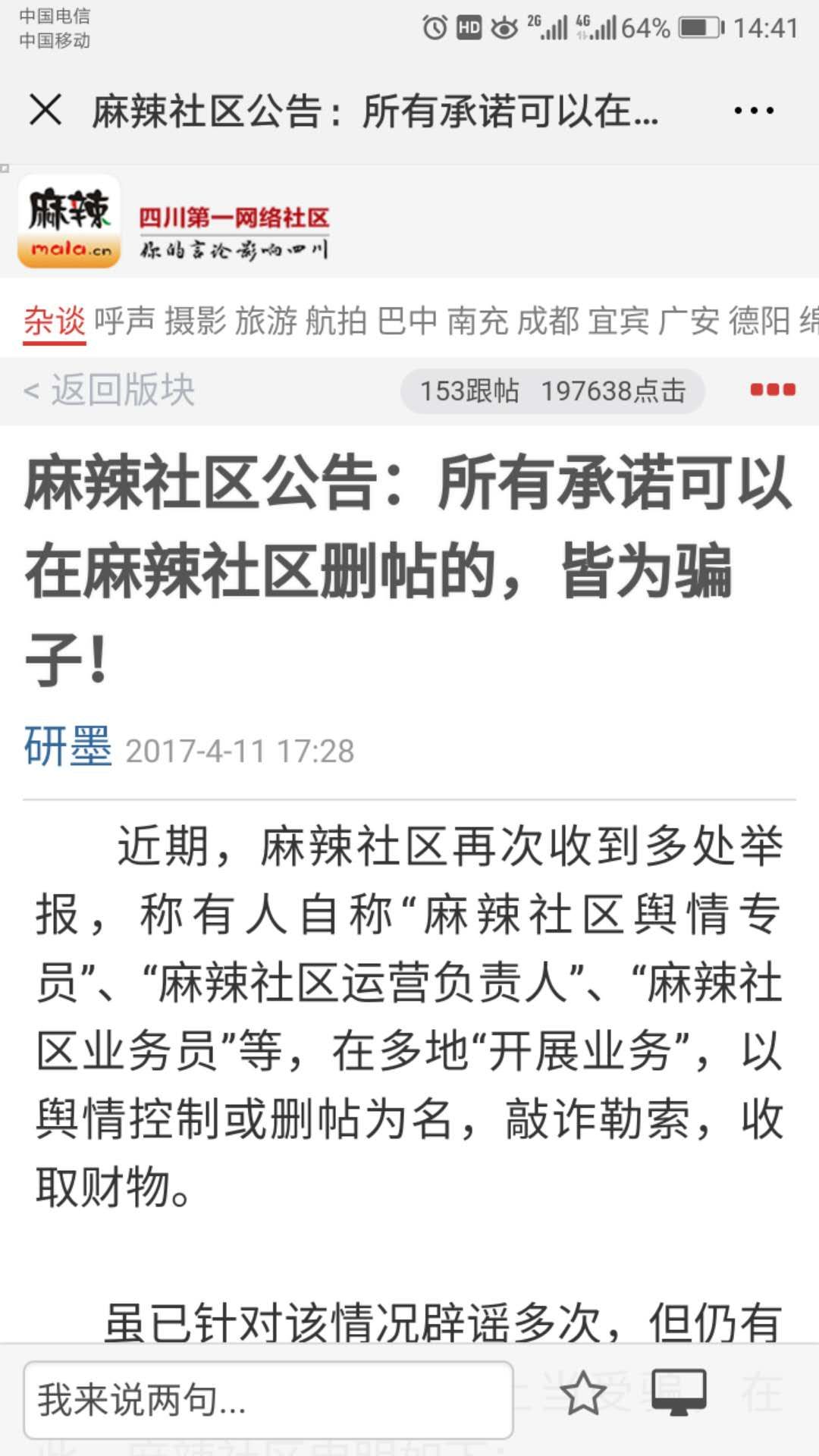Image resolution: width=819 pixels, height=1456 pixels.
Task: Open the three-dot menu in the title bar
Action: click(x=754, y=111)
